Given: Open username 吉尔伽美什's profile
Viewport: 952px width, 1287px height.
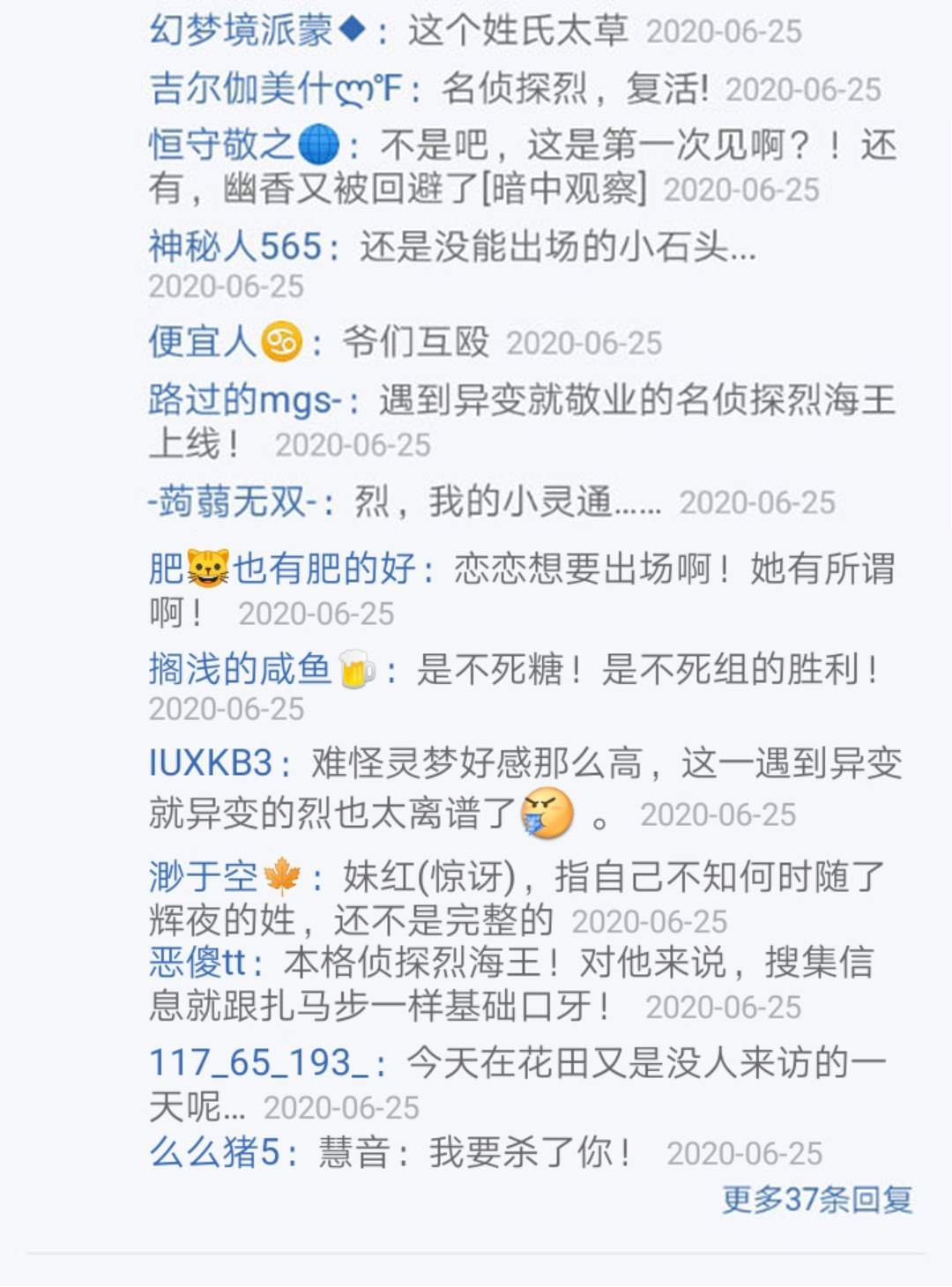Looking at the screenshot, I should pos(275,89).
